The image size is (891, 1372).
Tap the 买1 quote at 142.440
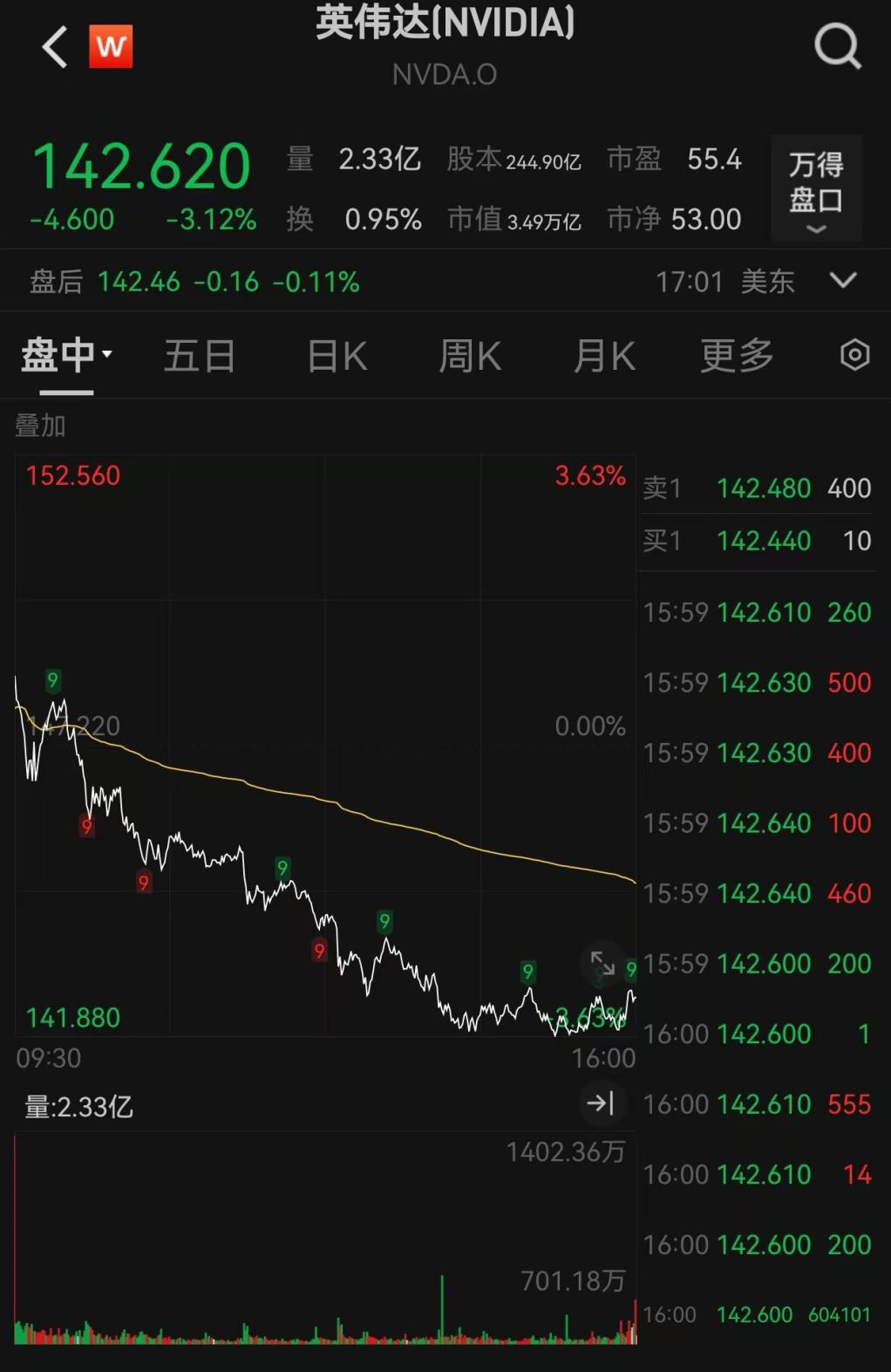pyautogui.click(x=757, y=541)
